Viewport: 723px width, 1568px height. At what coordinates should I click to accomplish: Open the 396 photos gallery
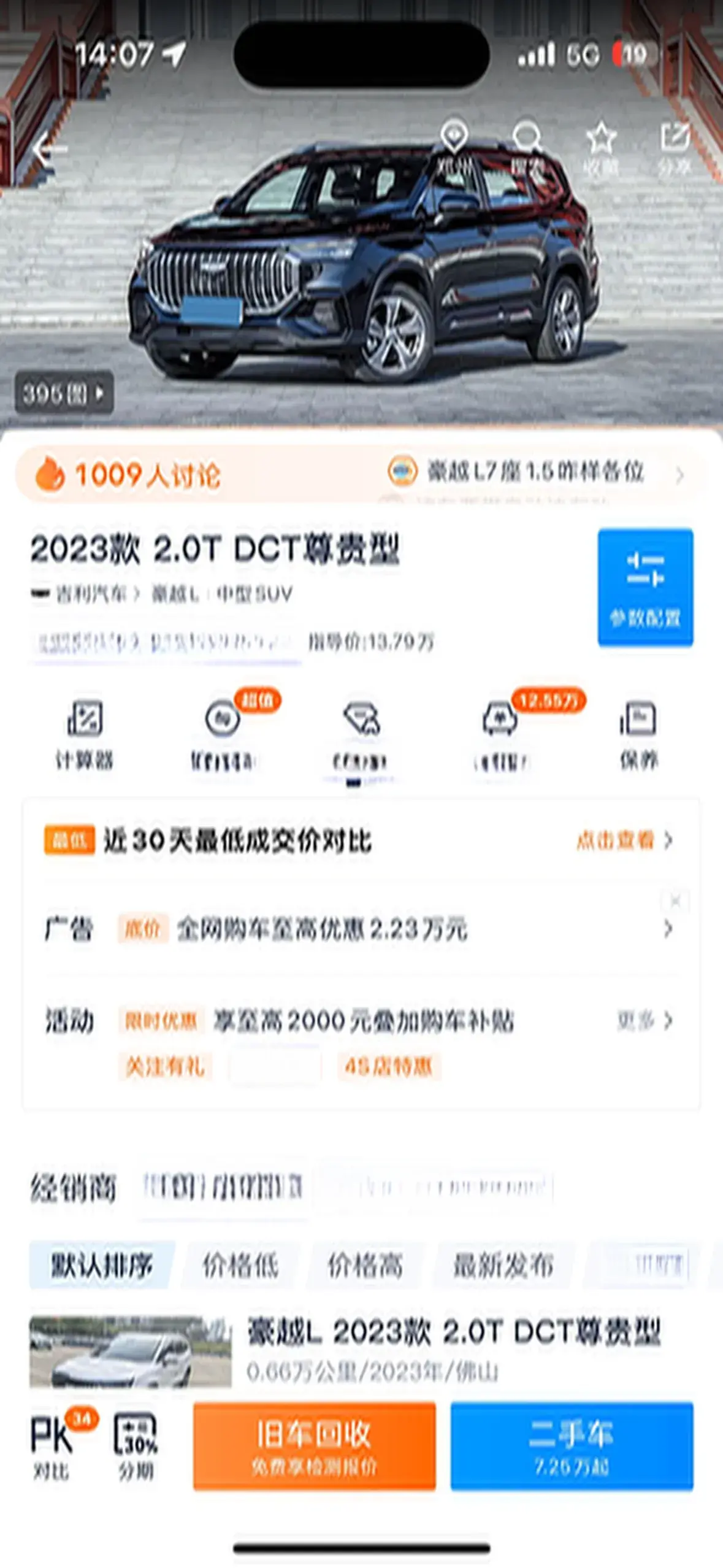coord(64,393)
